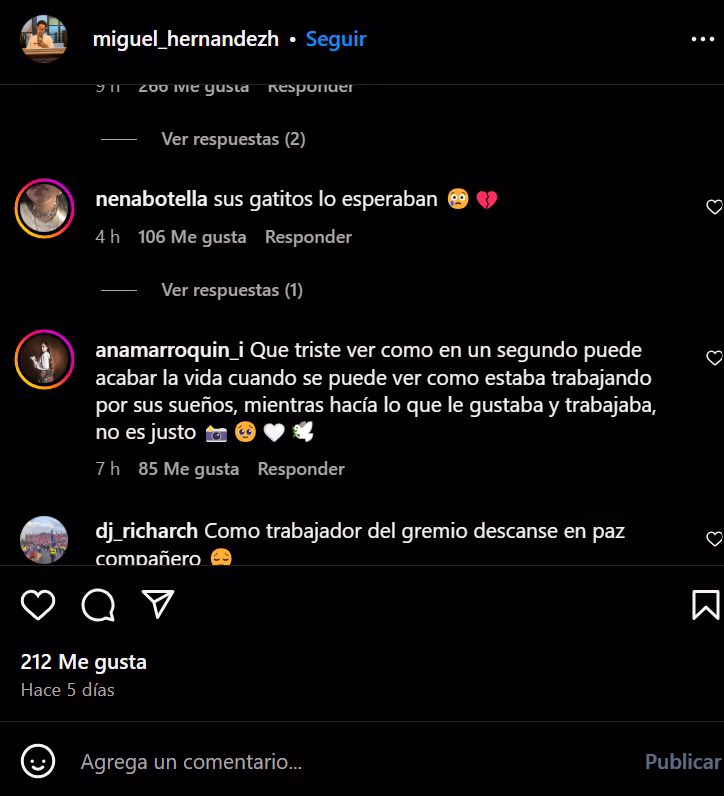
Task: Tap the comment bubble icon
Action: tap(98, 604)
